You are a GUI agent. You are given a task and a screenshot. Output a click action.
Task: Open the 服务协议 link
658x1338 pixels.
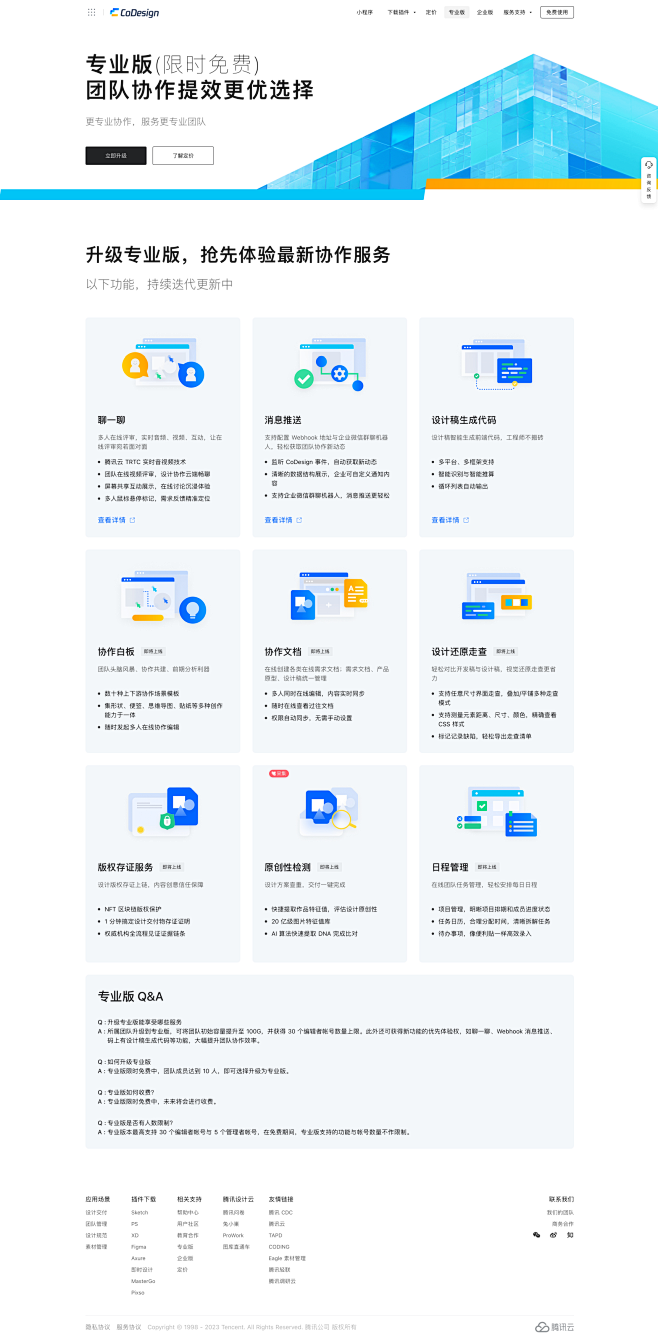tap(128, 1327)
